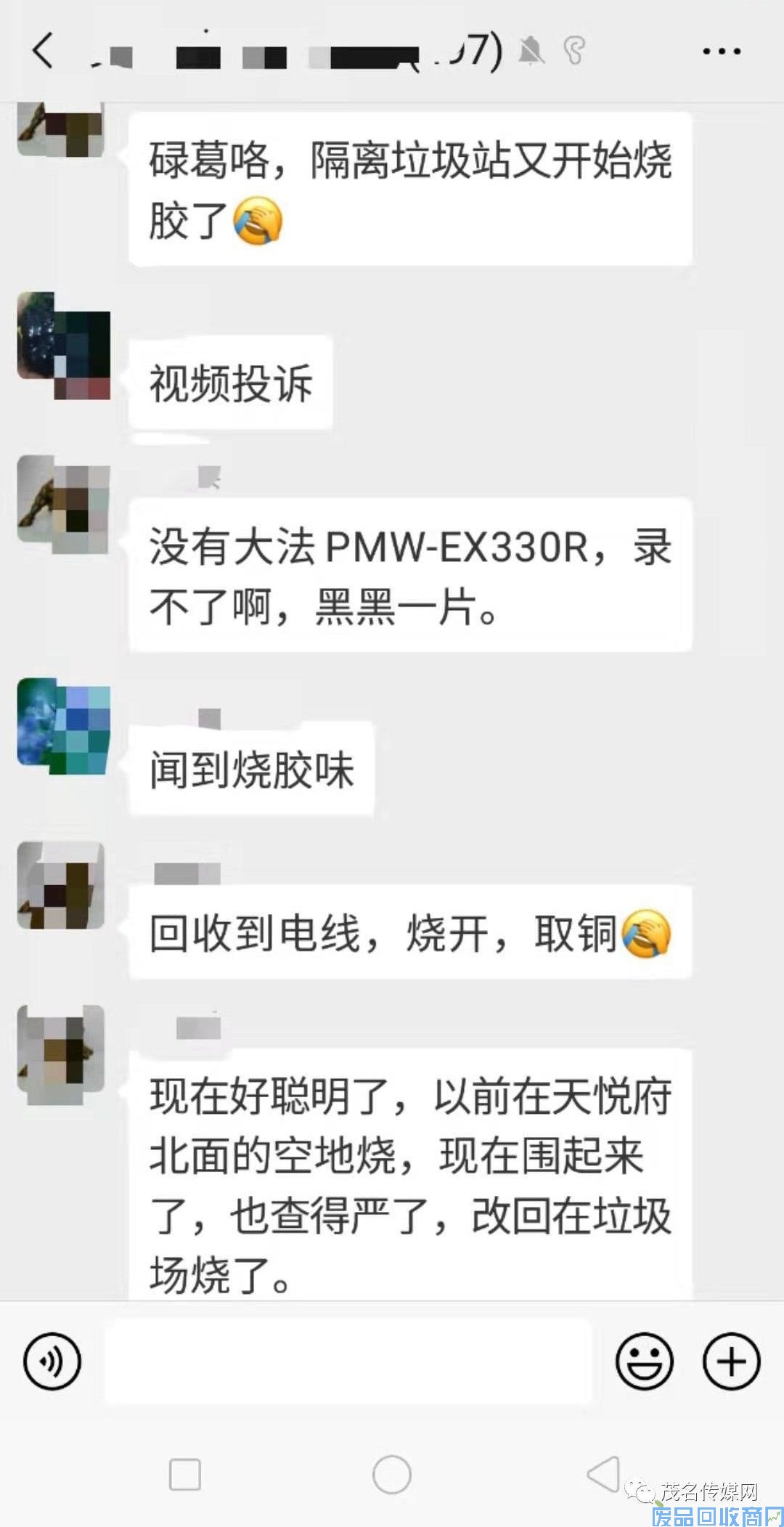Open avatar of 'PMW-EX330R' message sender
The height and width of the screenshot is (1527, 784).
[x=64, y=505]
